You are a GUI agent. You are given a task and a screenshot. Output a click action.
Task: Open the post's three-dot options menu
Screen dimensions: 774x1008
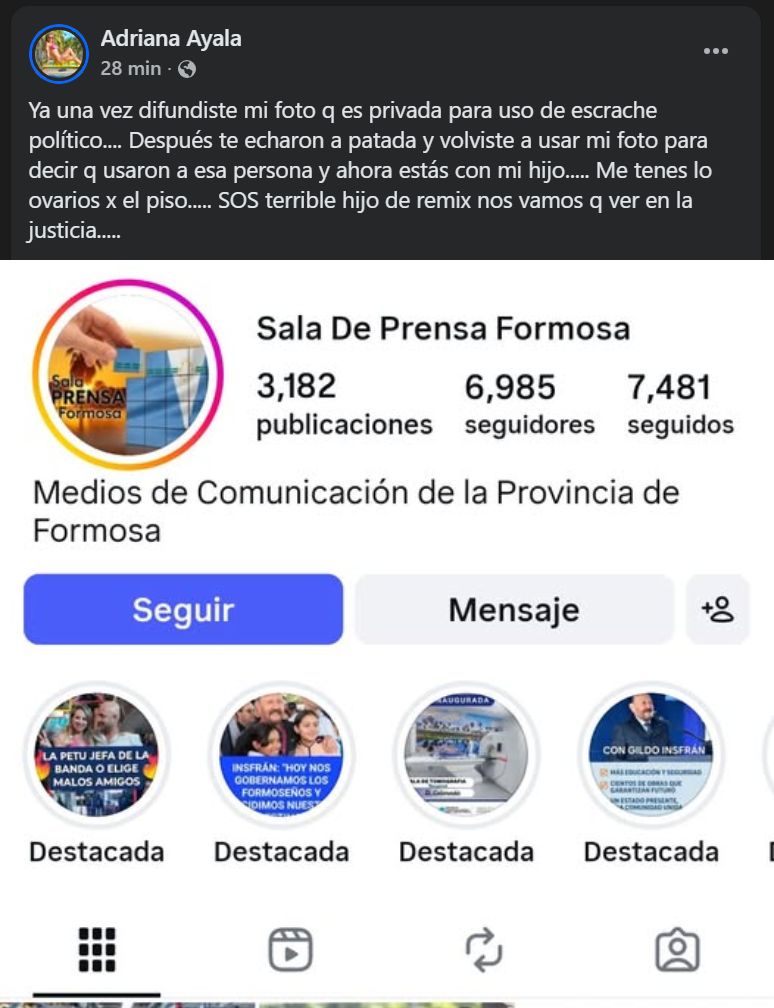click(716, 52)
